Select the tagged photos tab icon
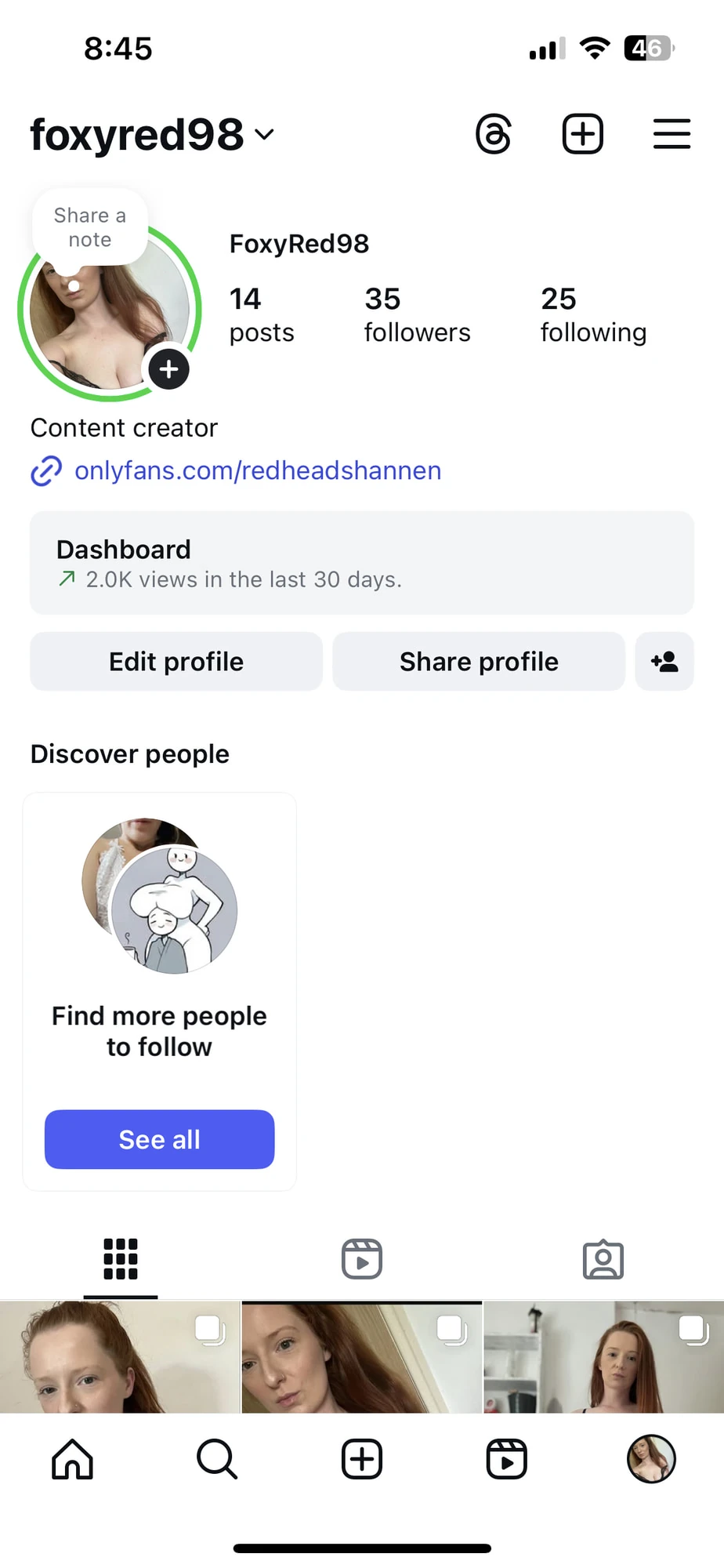724x1568 pixels. pyautogui.click(x=603, y=1258)
